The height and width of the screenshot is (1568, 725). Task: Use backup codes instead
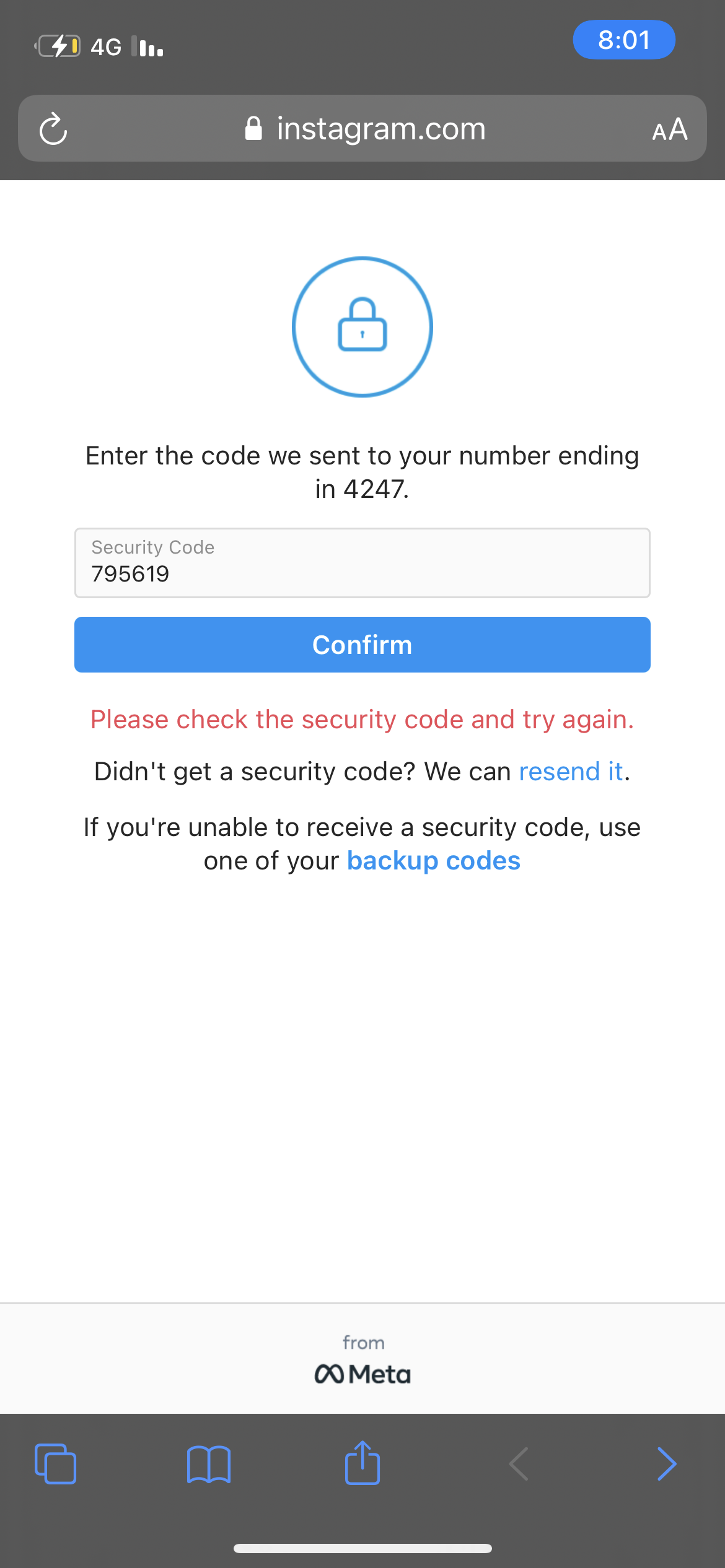tap(434, 861)
